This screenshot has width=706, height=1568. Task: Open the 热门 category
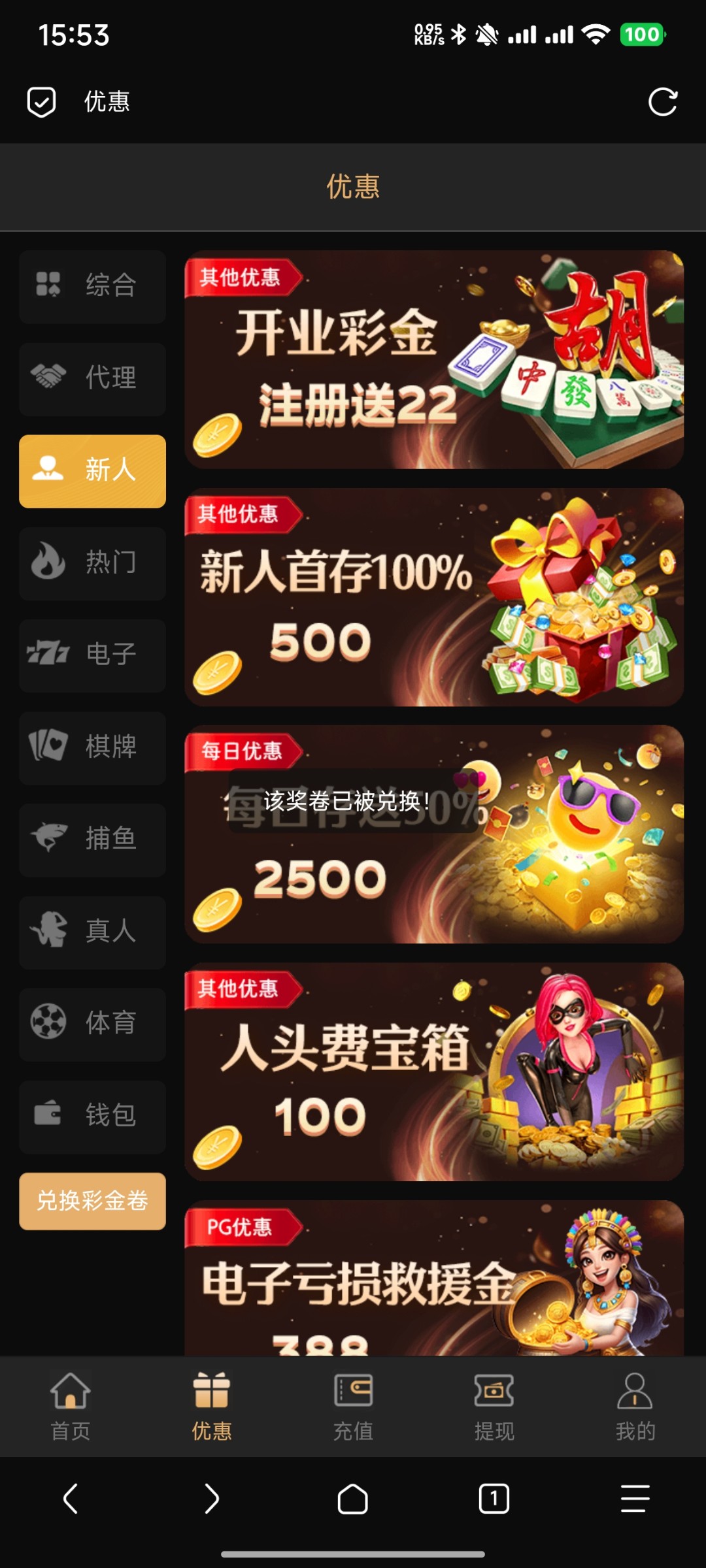92,563
